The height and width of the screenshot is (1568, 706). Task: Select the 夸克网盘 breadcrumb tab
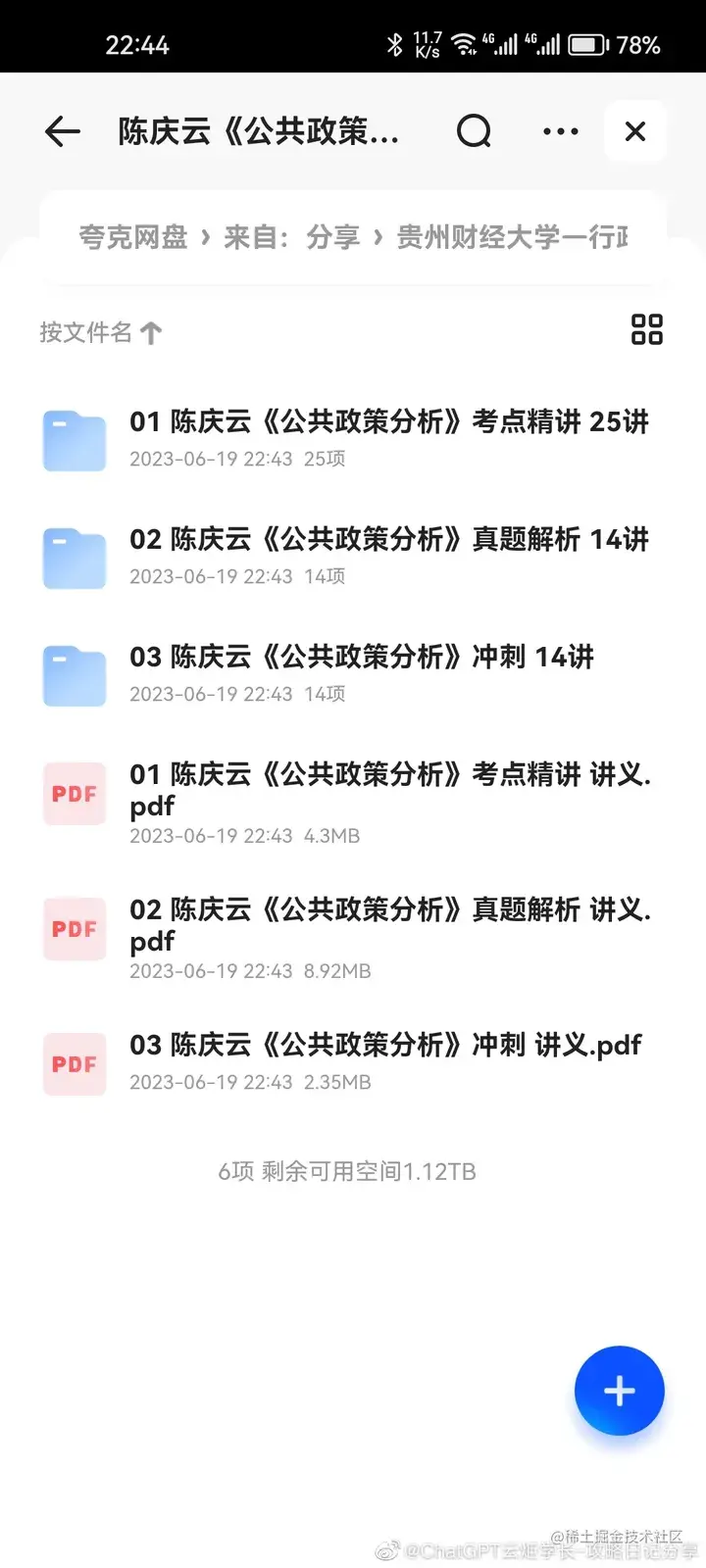132,236
